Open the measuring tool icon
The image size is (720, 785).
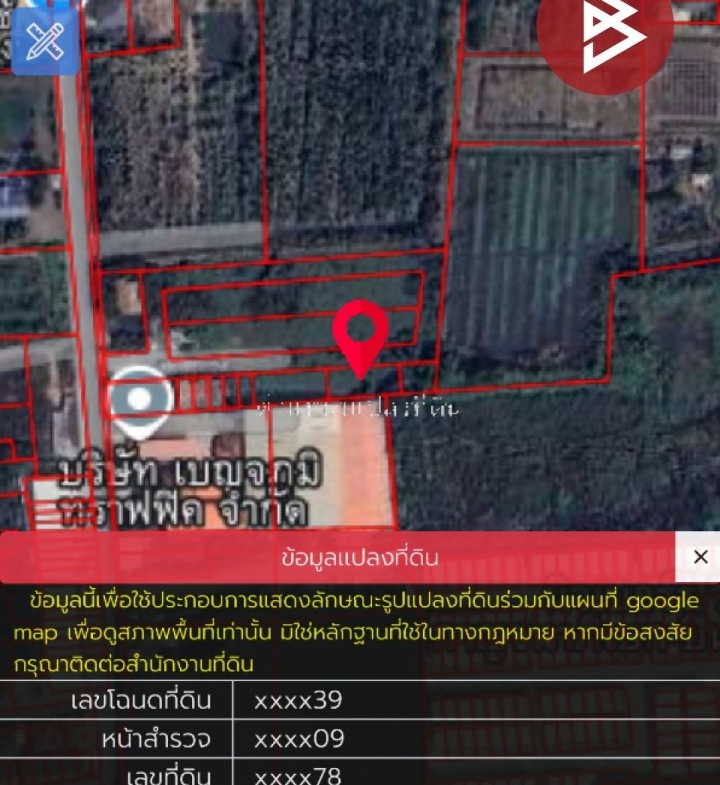click(45, 42)
